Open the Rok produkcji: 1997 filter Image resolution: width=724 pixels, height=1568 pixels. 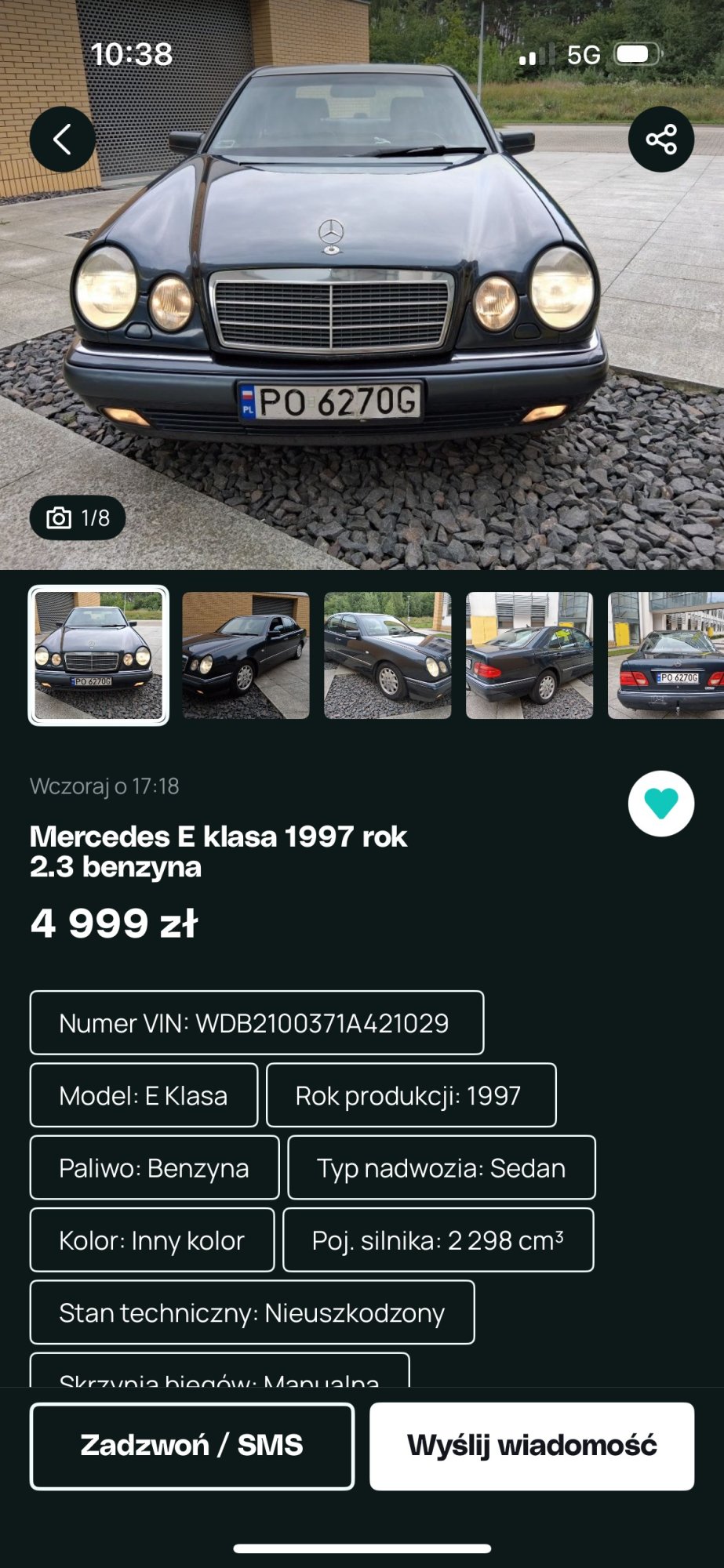point(410,1095)
